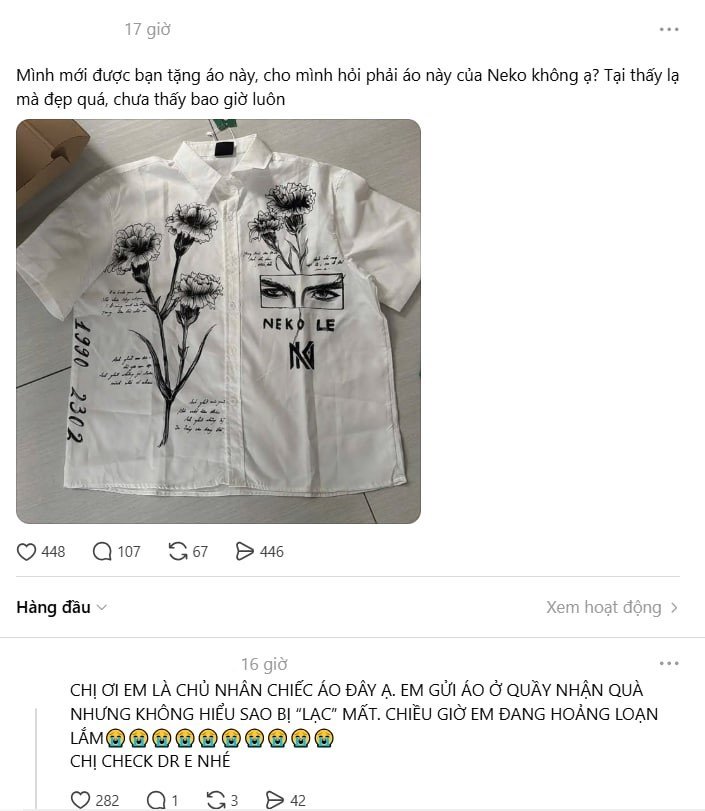This screenshot has height=811, width=705.
Task: Share the post with 446 shares
Action: (x=246, y=551)
